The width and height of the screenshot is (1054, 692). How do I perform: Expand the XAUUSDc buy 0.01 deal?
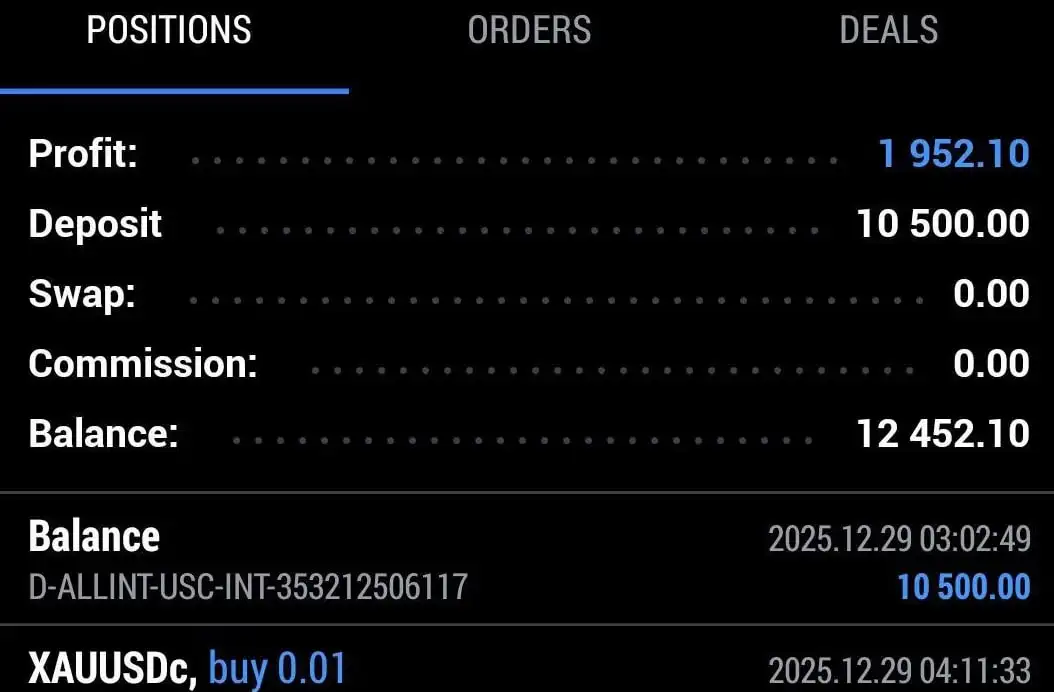tap(527, 667)
